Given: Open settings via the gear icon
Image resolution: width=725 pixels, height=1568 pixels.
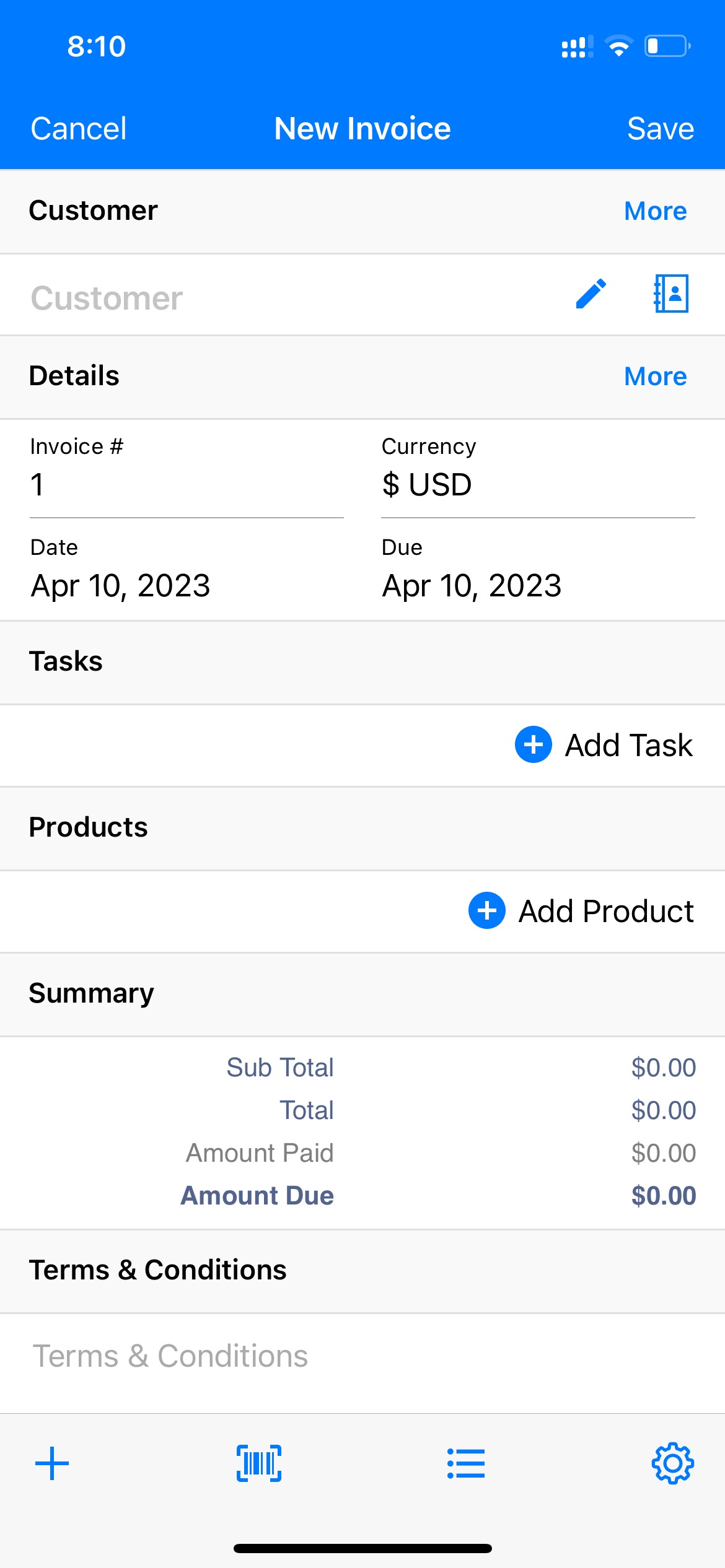Looking at the screenshot, I should tap(673, 1464).
